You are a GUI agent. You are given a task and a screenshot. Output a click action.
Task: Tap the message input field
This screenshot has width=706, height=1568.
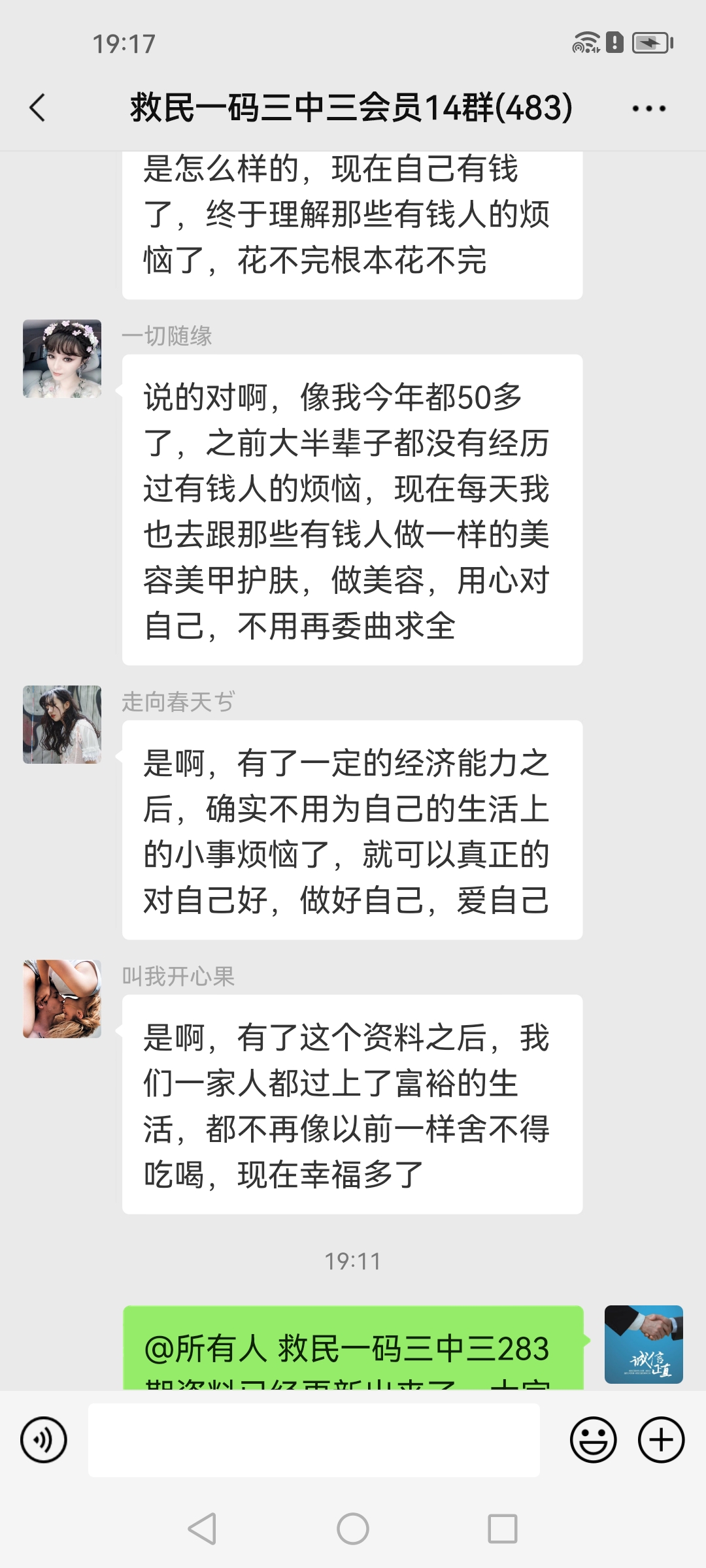[314, 1440]
